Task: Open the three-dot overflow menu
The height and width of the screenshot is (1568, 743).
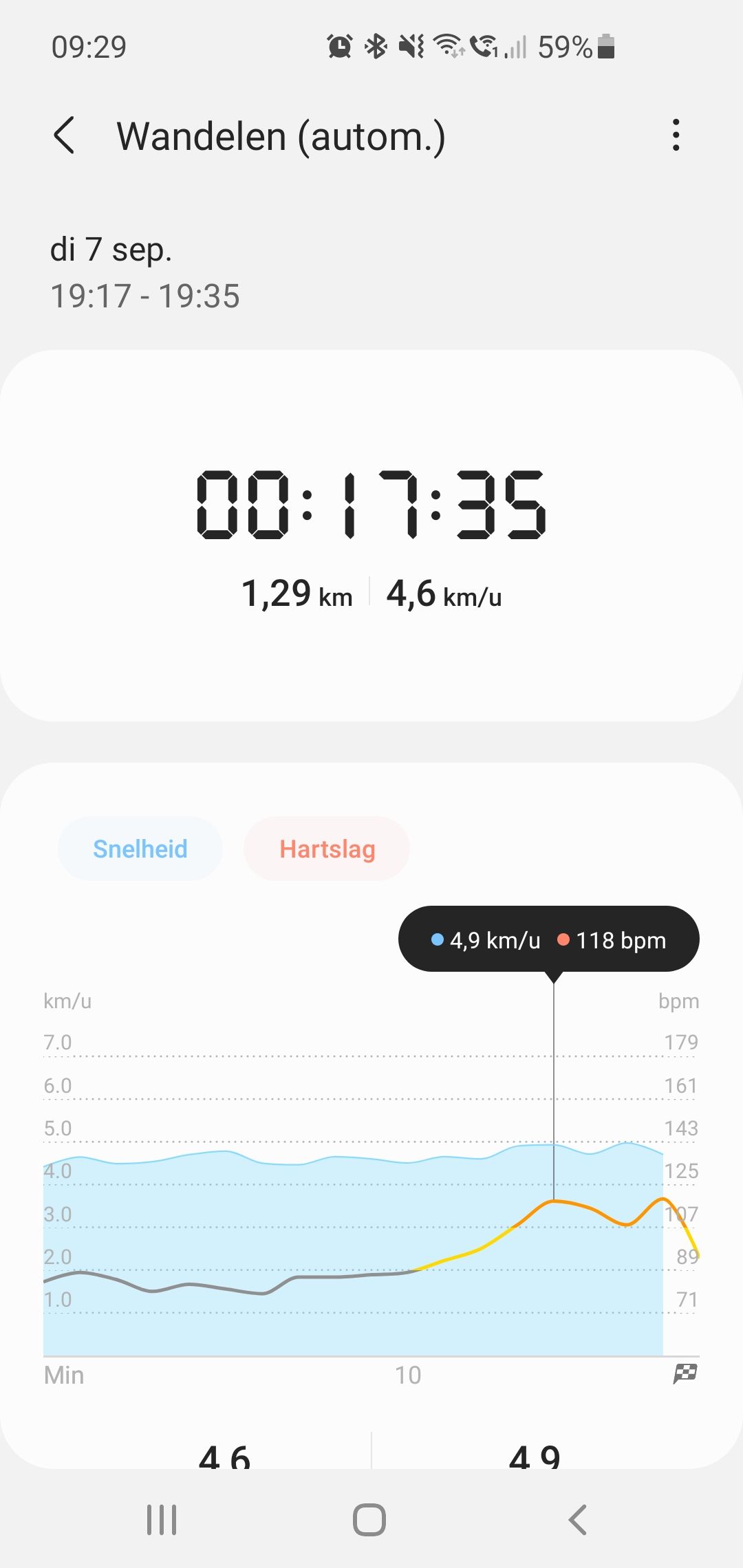Action: [676, 135]
